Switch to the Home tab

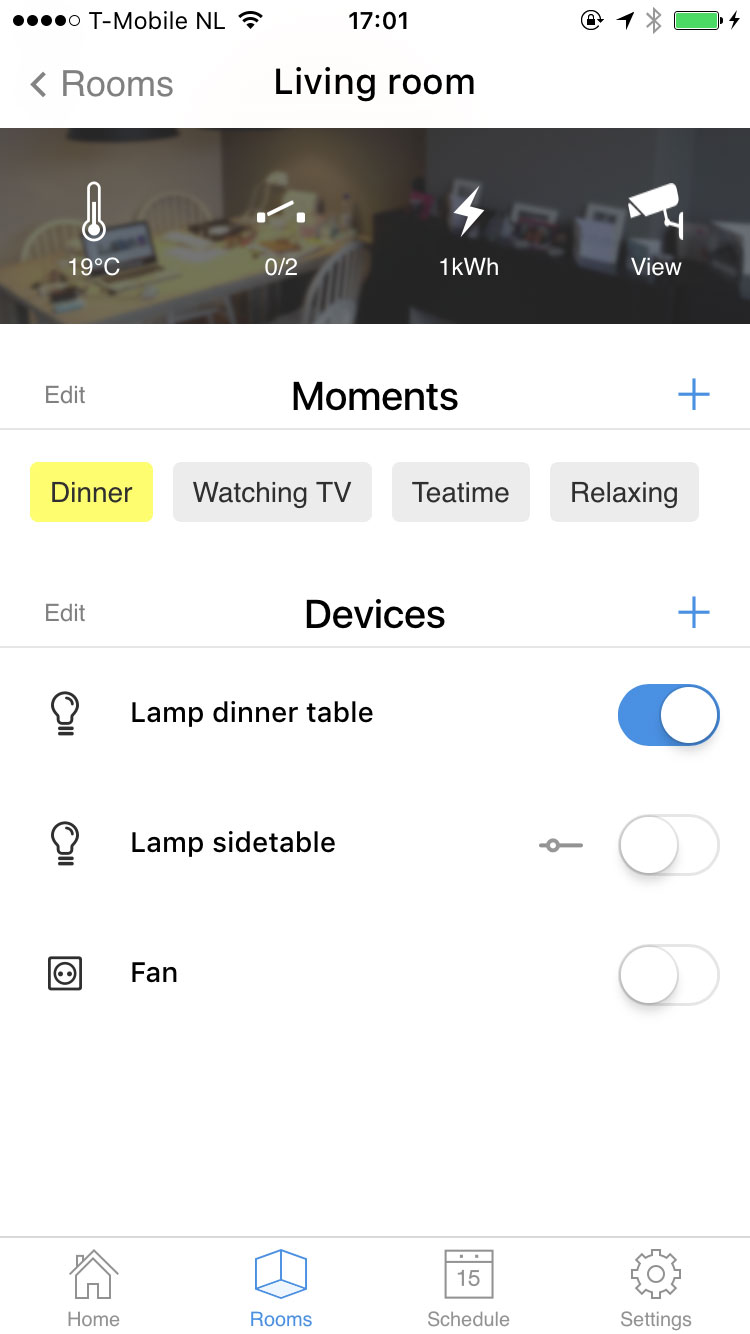click(93, 1288)
